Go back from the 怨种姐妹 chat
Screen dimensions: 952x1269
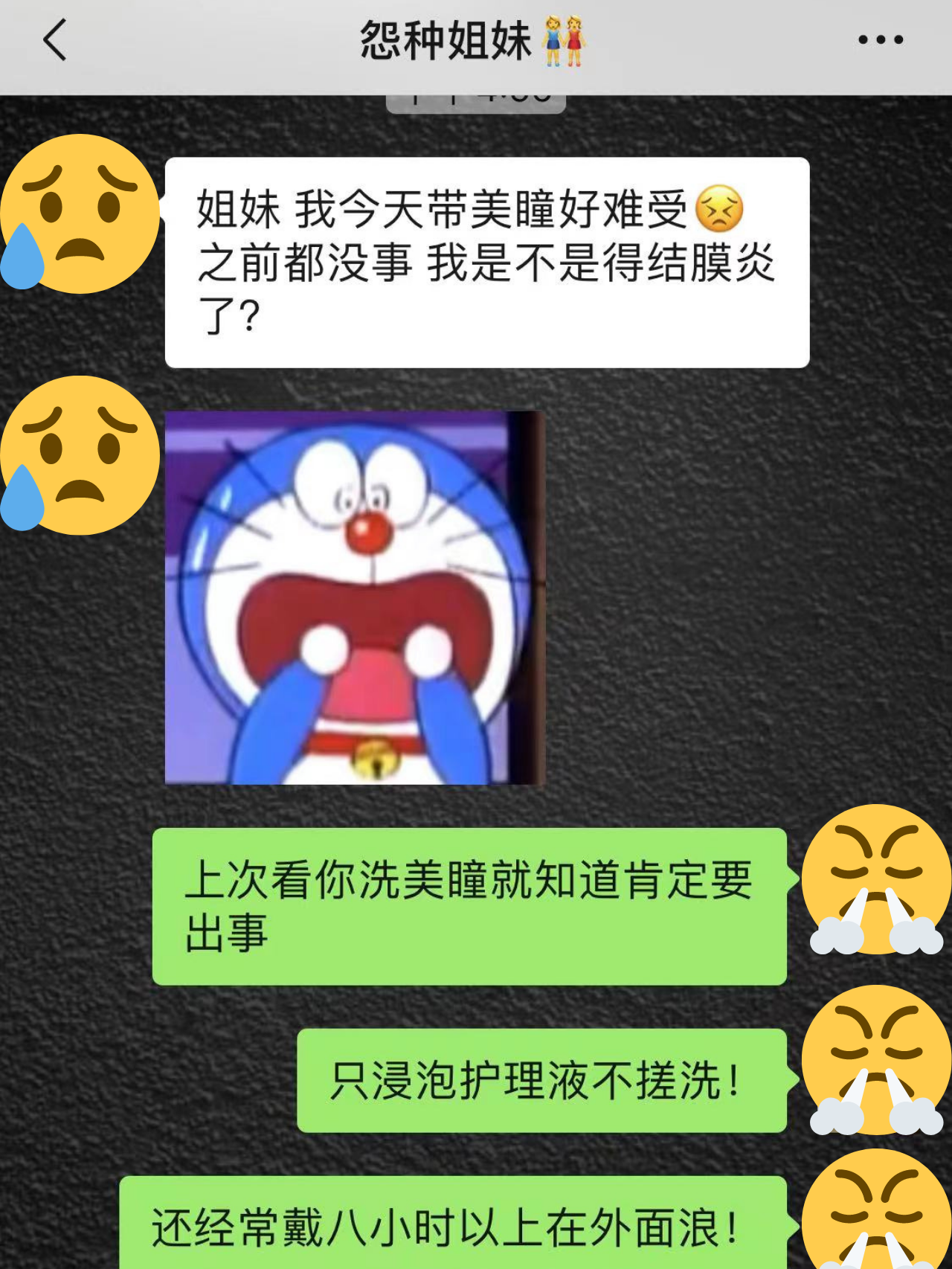point(55,40)
